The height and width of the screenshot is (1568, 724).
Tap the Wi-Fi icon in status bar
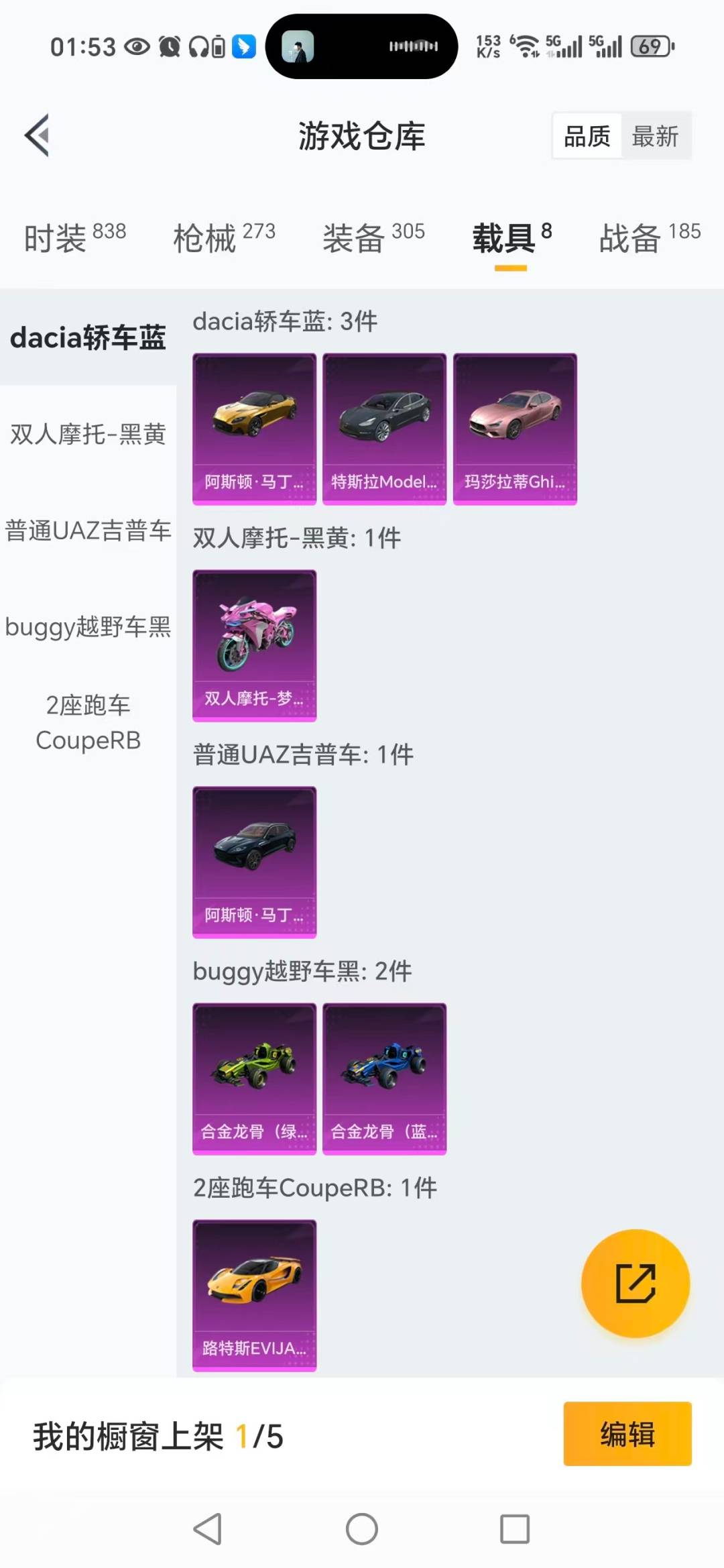[x=527, y=46]
